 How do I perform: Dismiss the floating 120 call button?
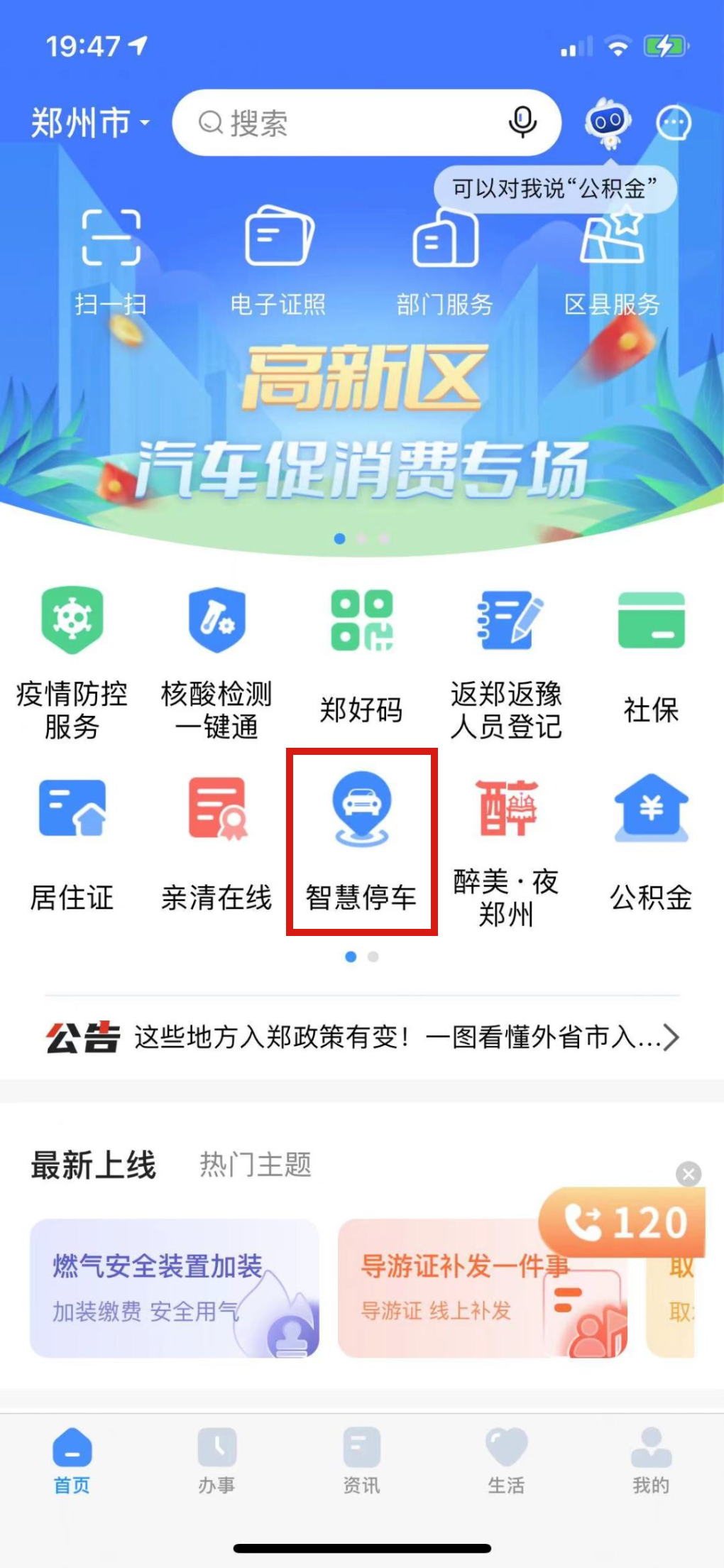[688, 1175]
